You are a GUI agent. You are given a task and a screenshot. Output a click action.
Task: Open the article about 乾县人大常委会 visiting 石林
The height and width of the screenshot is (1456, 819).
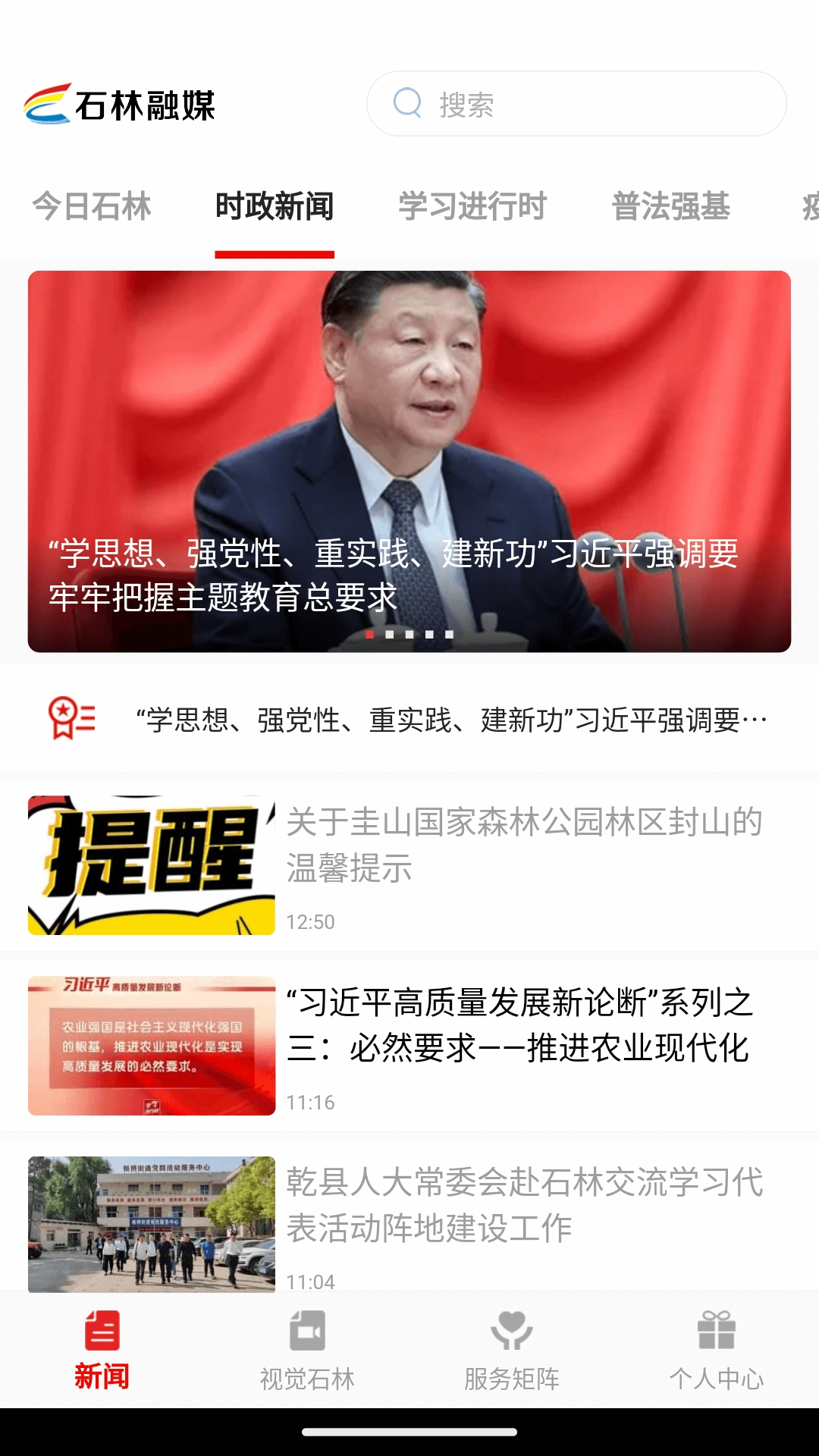pyautogui.click(x=523, y=1204)
